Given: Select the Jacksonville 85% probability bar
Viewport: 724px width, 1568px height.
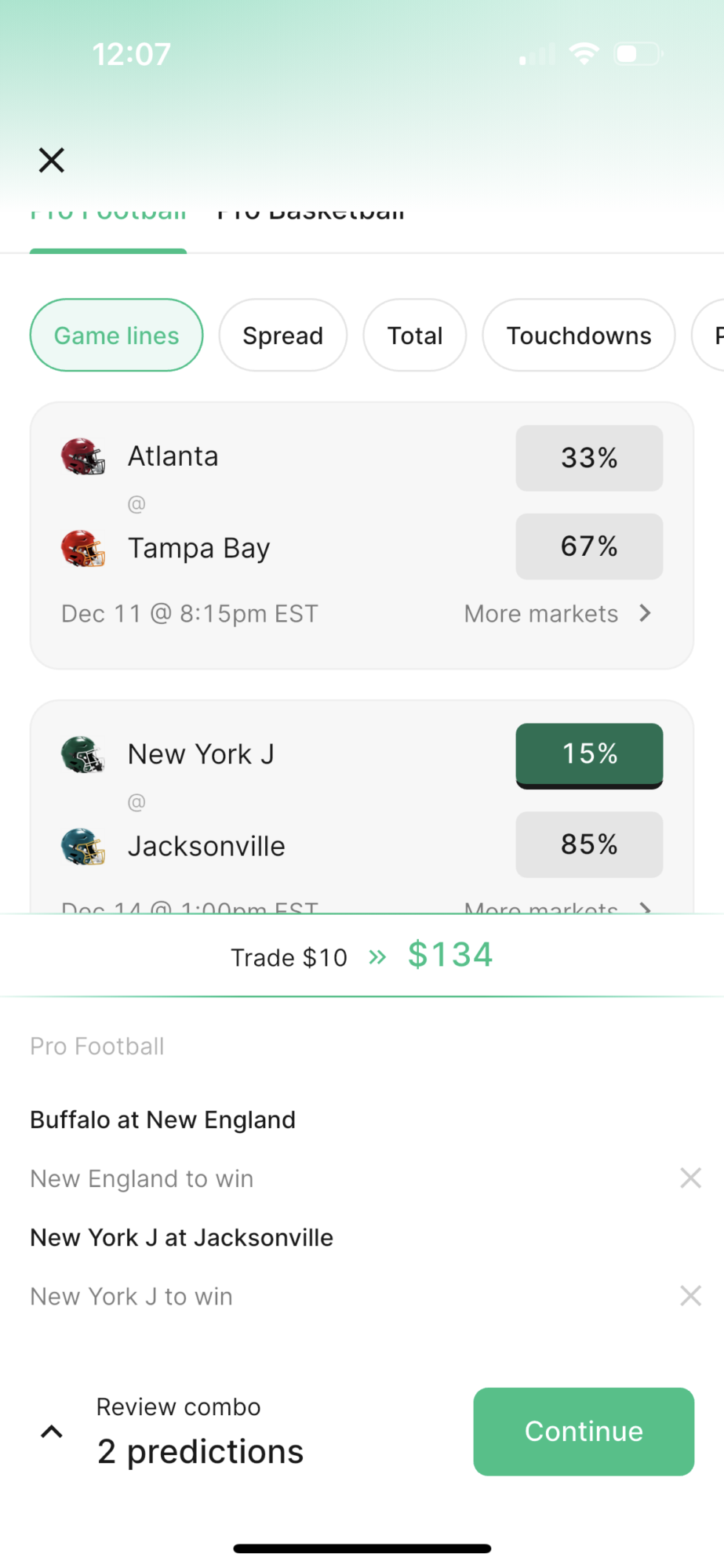Looking at the screenshot, I should (x=588, y=844).
